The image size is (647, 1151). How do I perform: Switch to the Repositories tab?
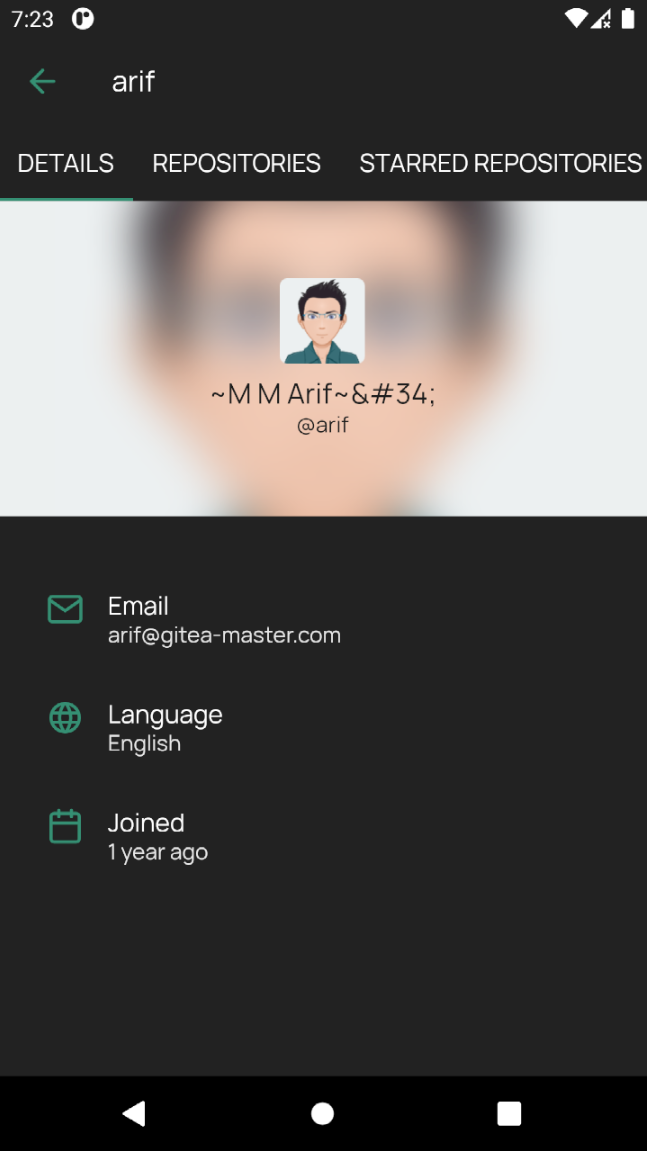[236, 163]
